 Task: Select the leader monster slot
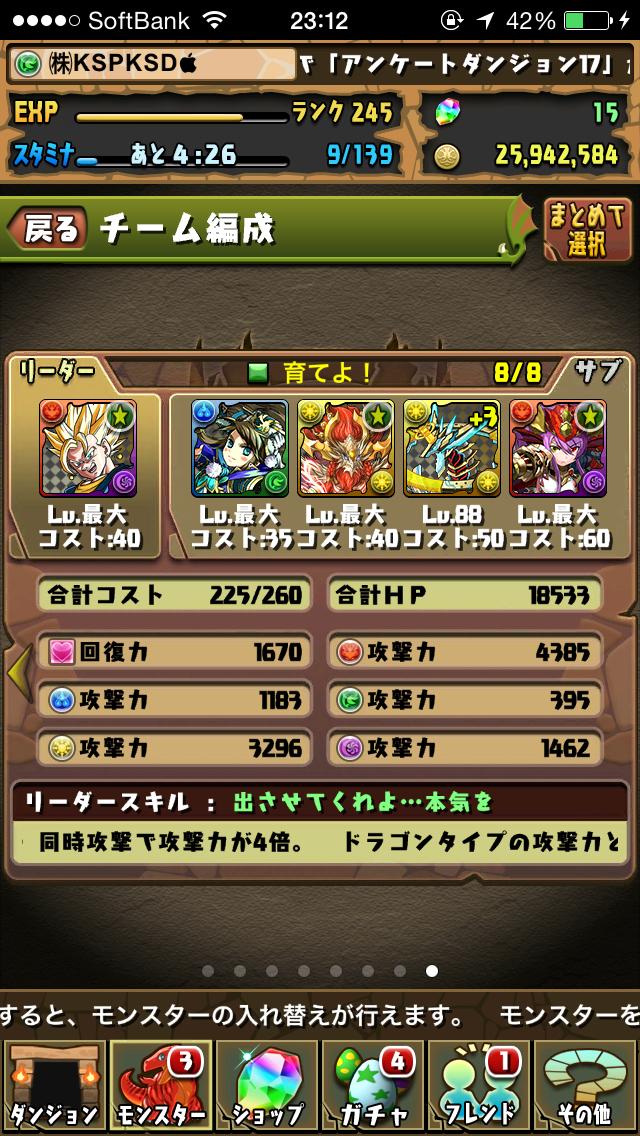pyautogui.click(x=89, y=447)
